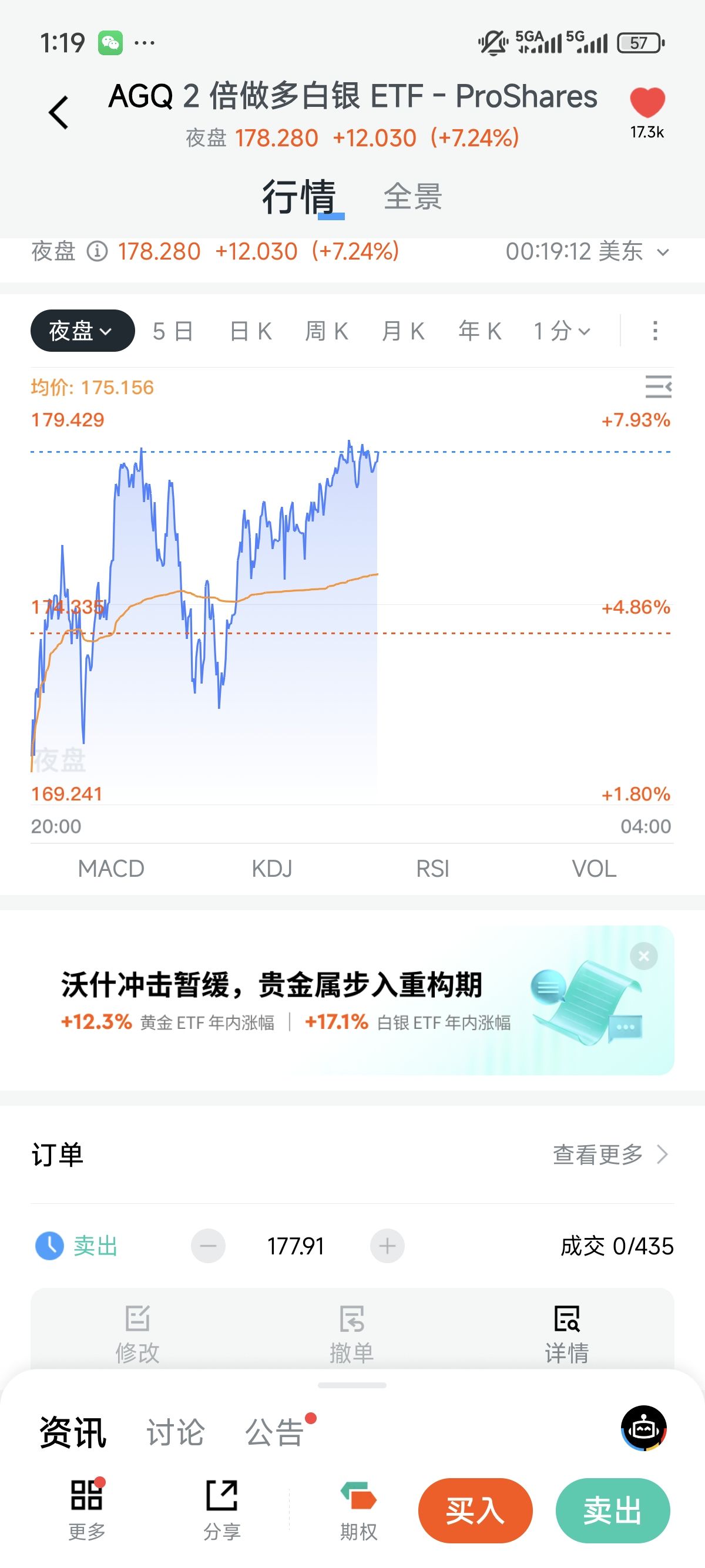Show the KDJ indicator
The image size is (705, 1568).
[272, 869]
